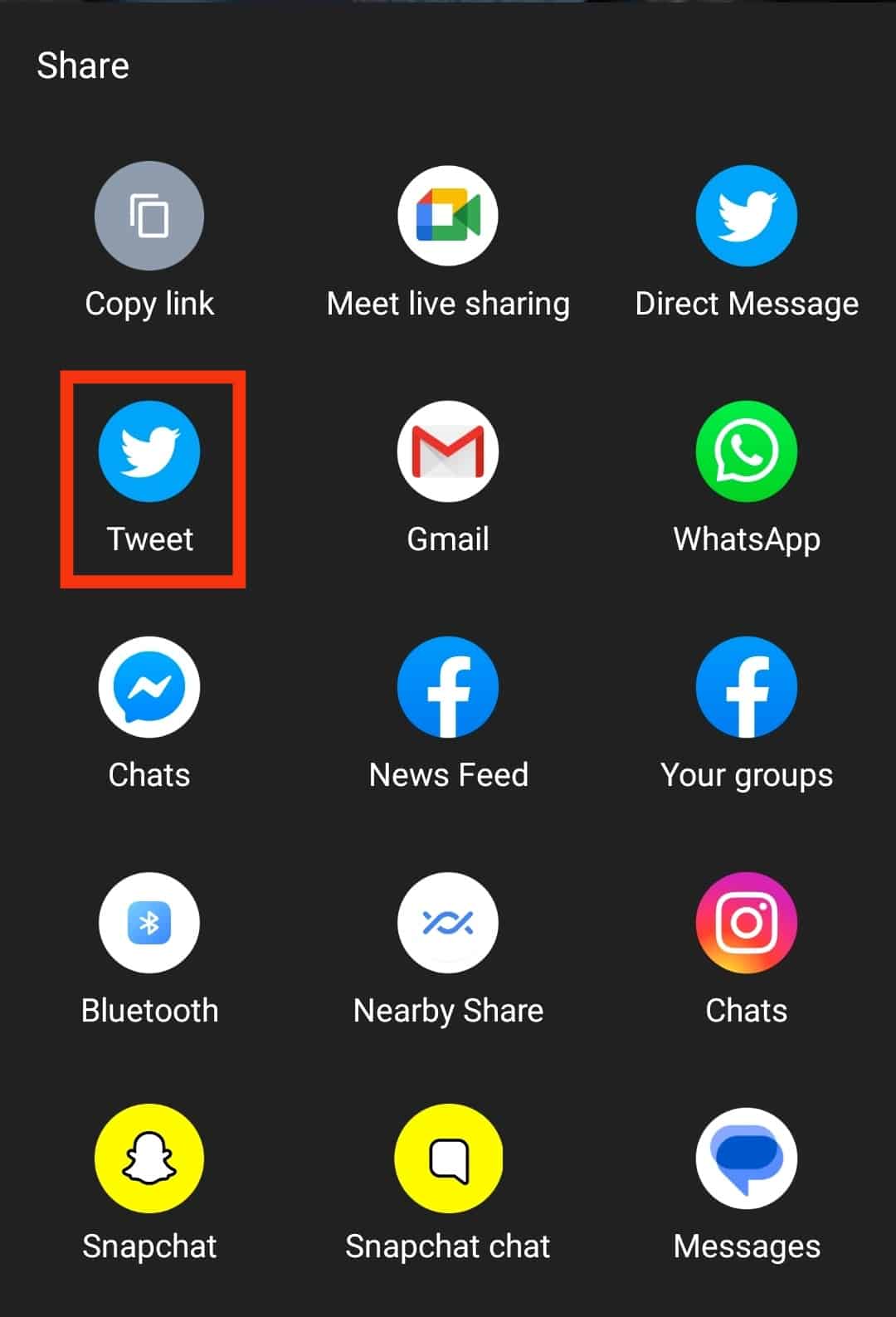This screenshot has height=1317, width=896.
Task: Choose Nearby Share
Action: pos(448,923)
